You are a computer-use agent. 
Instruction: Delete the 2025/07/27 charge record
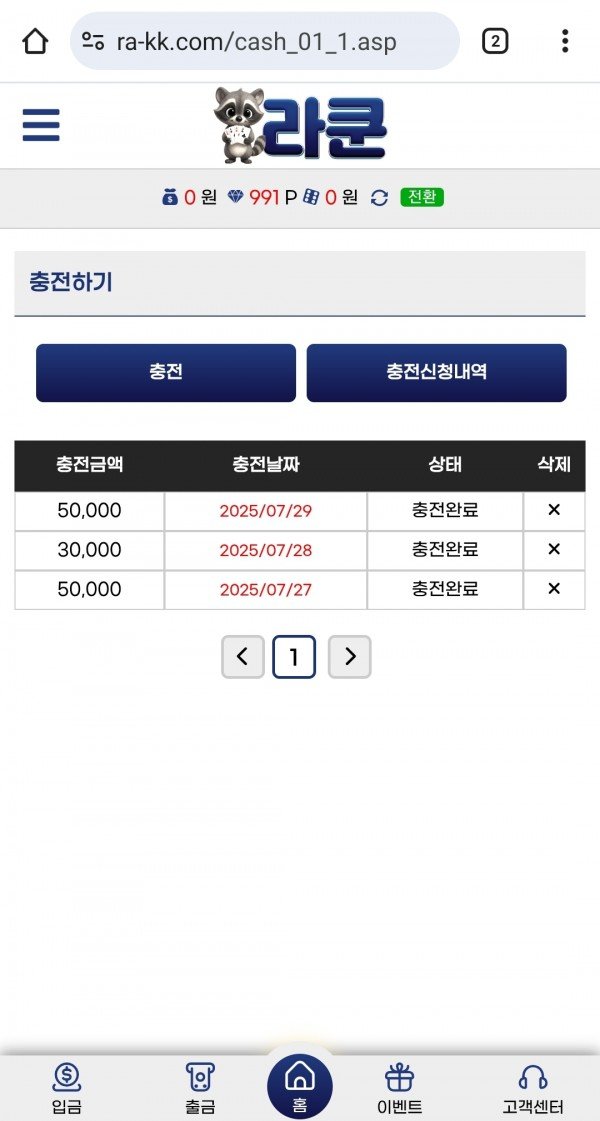point(554,589)
